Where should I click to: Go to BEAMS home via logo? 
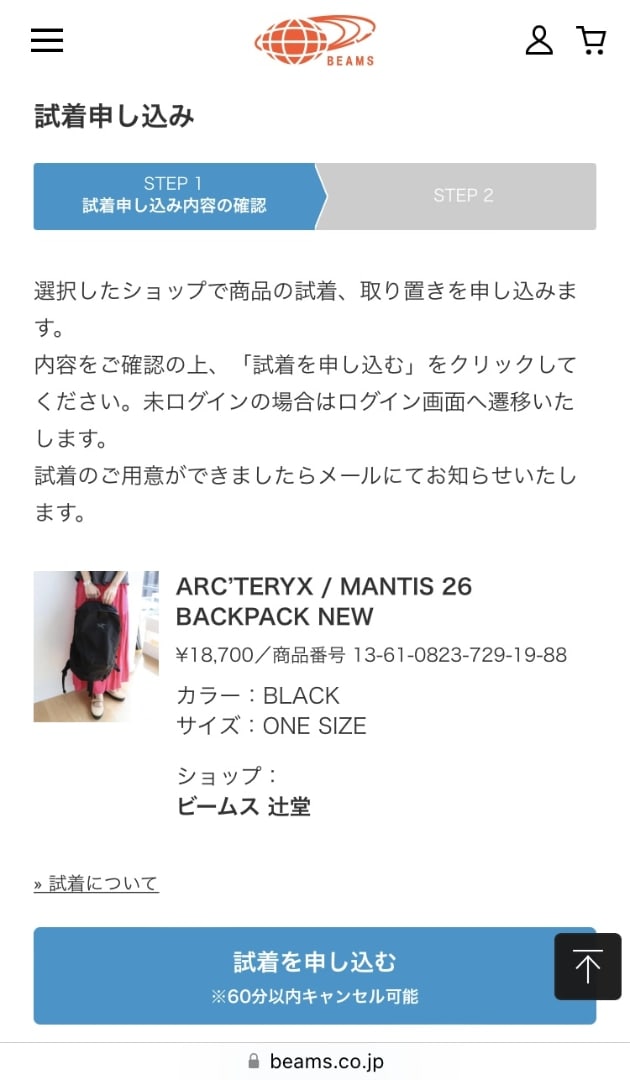click(315, 41)
